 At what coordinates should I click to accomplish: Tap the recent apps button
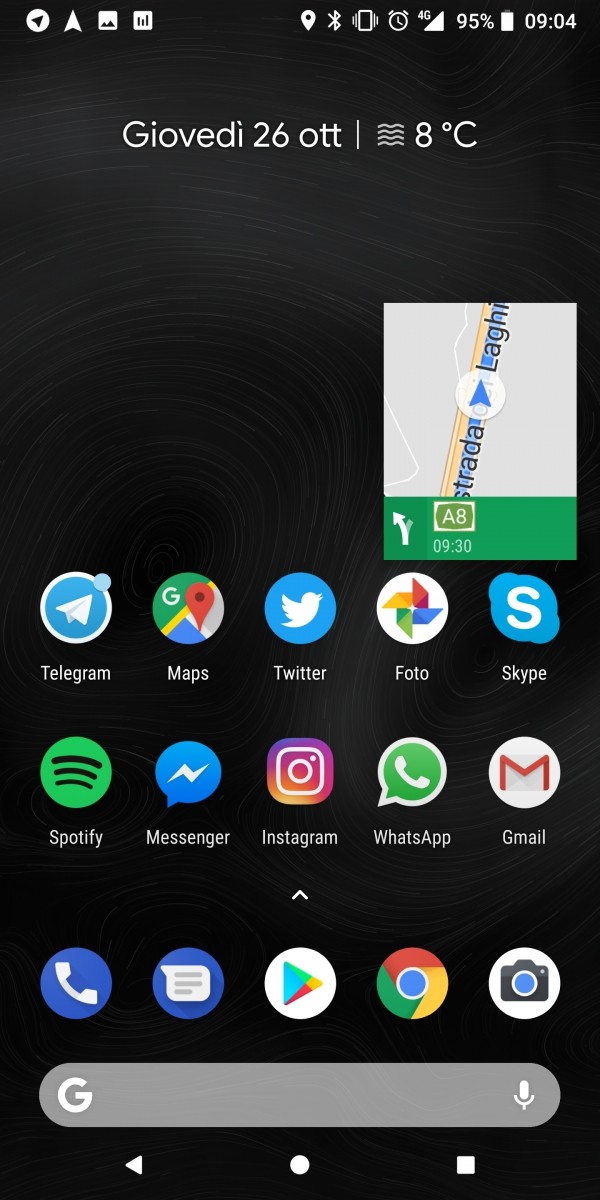(x=465, y=1164)
